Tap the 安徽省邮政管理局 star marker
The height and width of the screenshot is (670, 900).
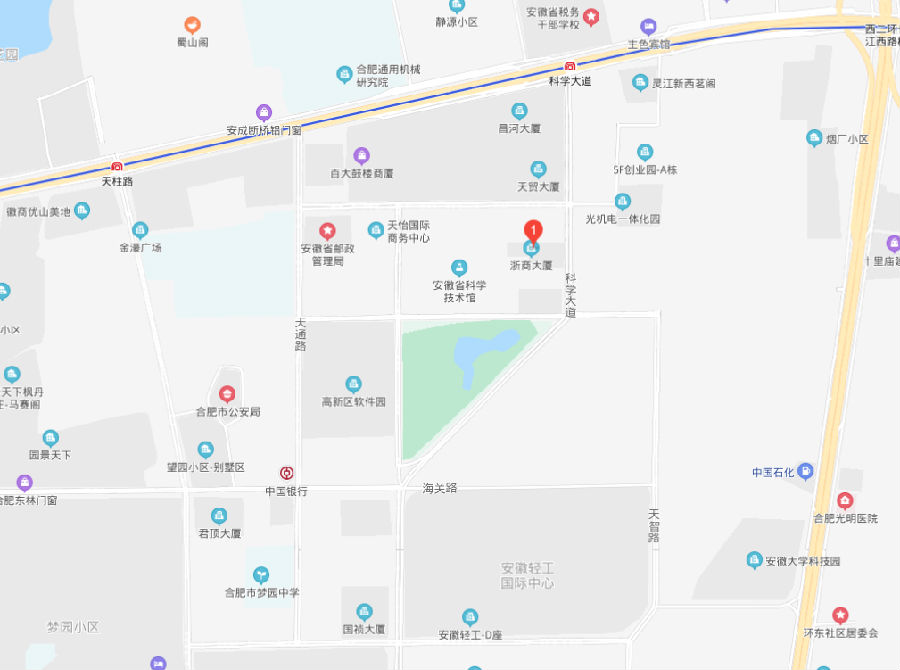326,231
